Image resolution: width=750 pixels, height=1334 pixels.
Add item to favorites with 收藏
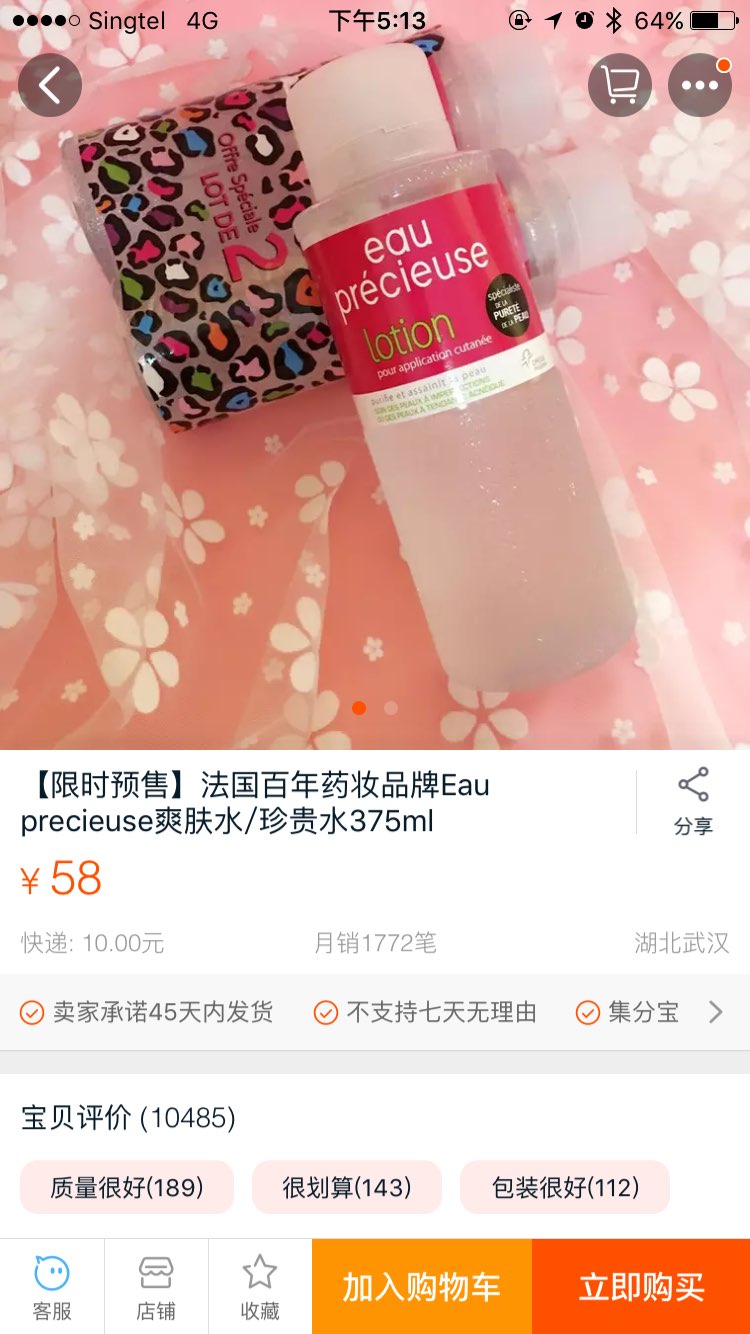[260, 1287]
